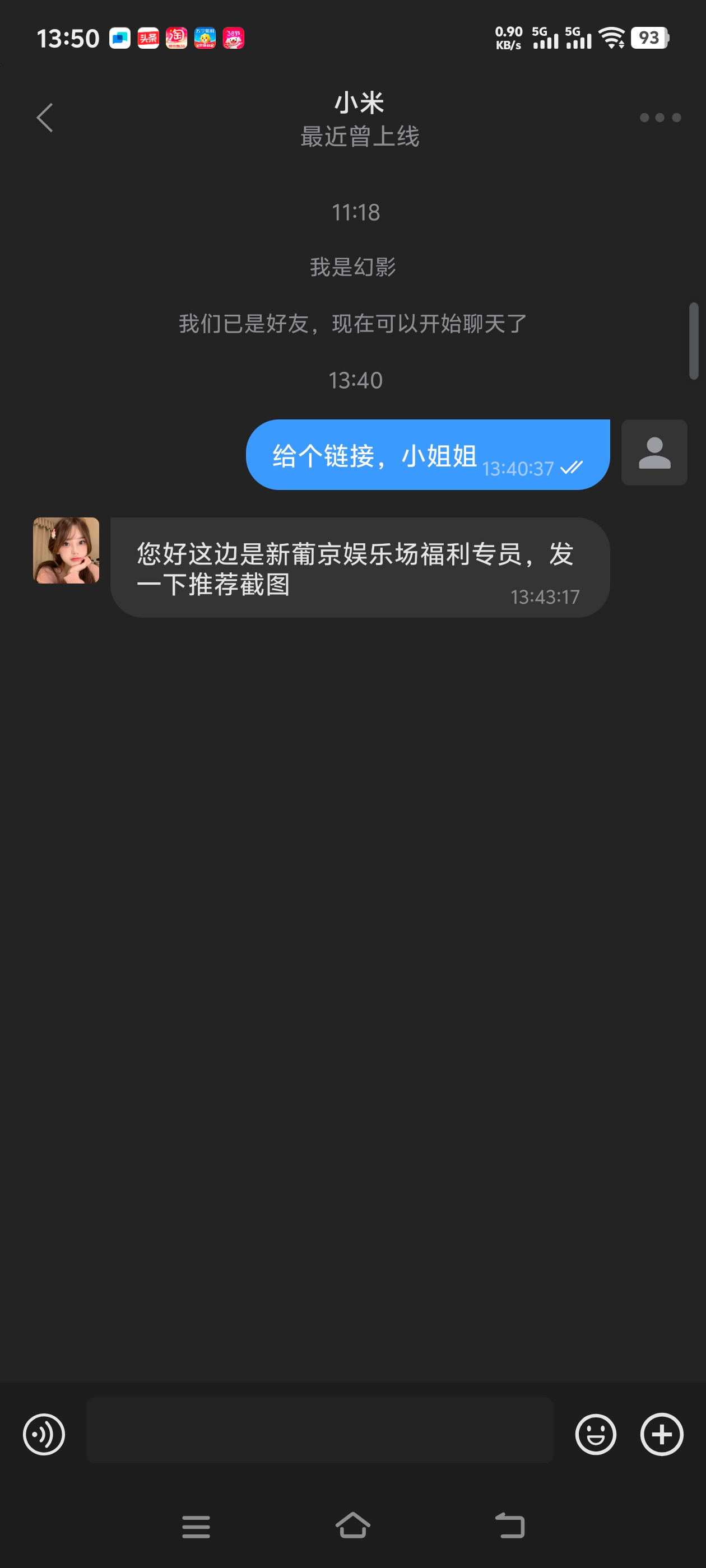Tap the voice message icon
706x1568 pixels.
(44, 1434)
